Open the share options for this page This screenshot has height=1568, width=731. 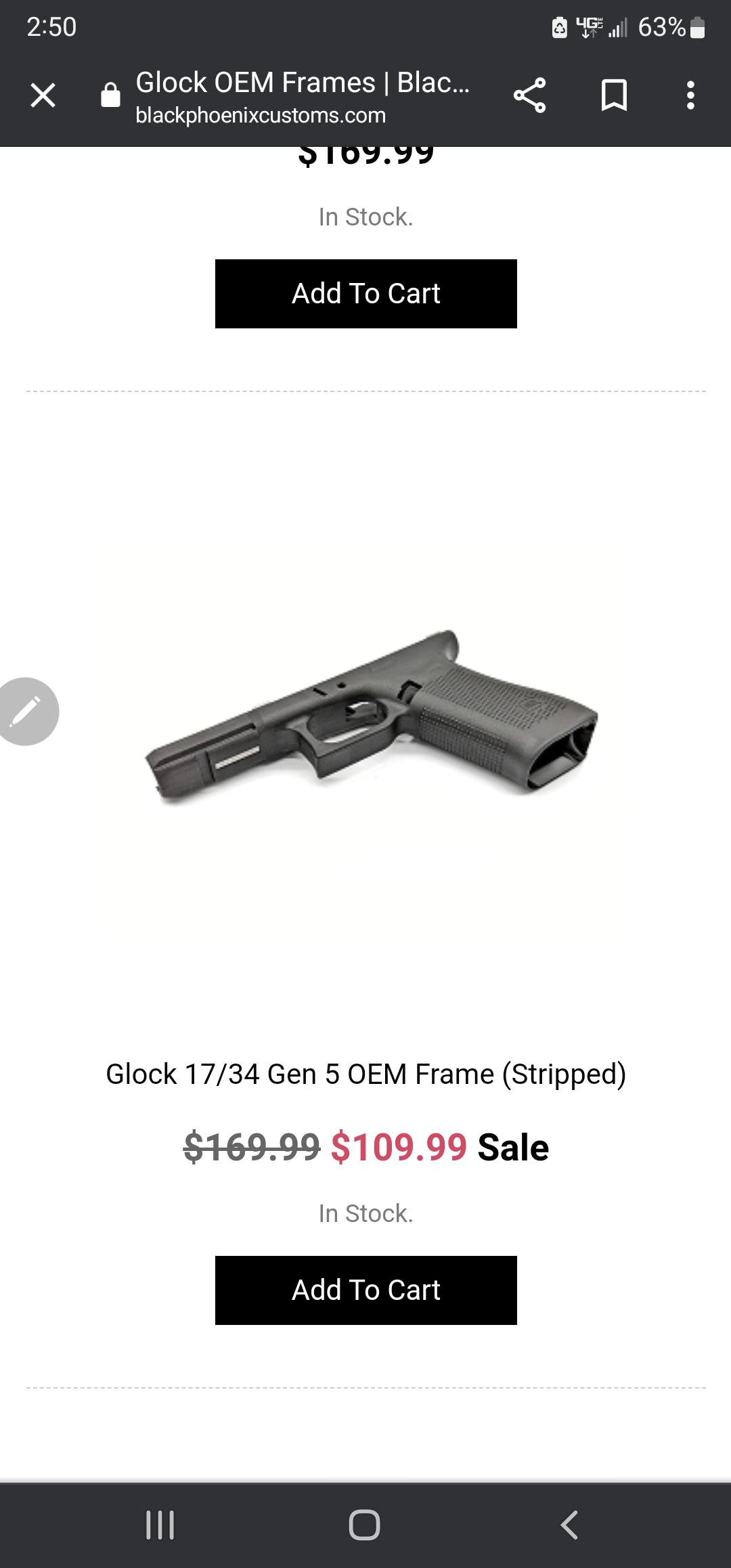[530, 96]
